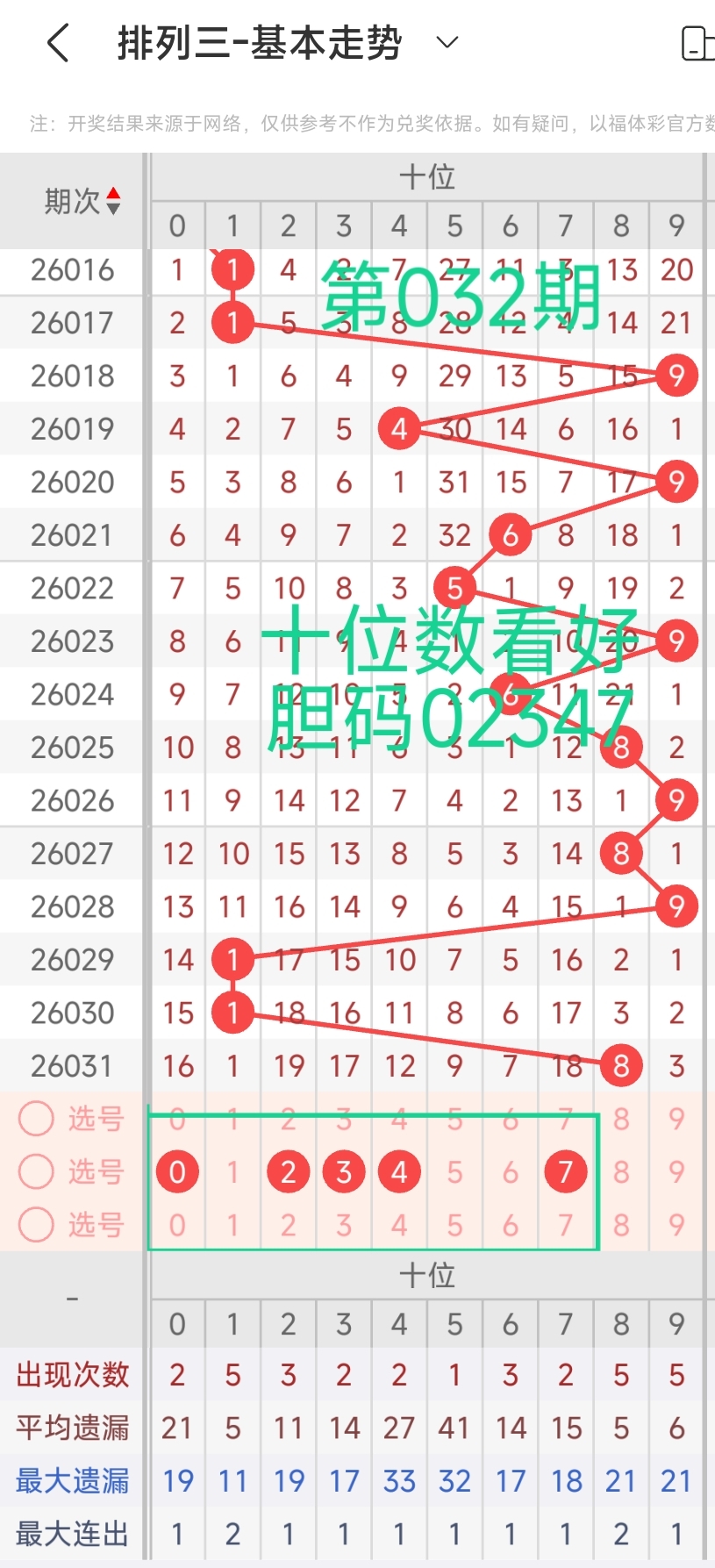Tap the 出现次数 statistics row label
Image resolution: width=715 pixels, height=1568 pixels.
pyautogui.click(x=71, y=1375)
